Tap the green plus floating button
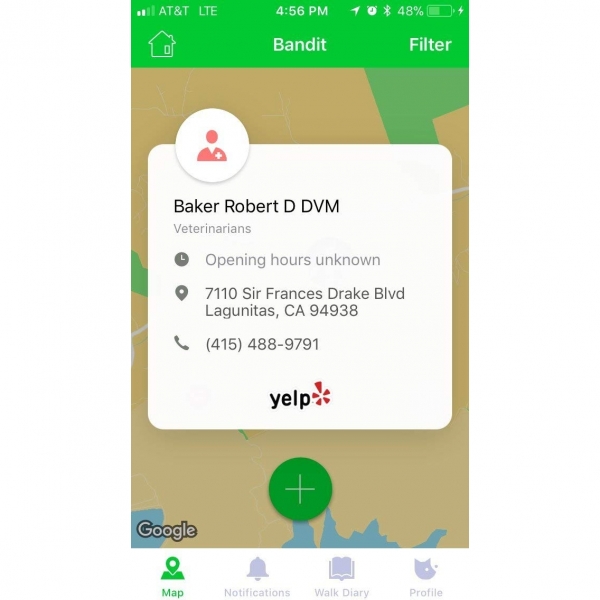 click(x=300, y=489)
